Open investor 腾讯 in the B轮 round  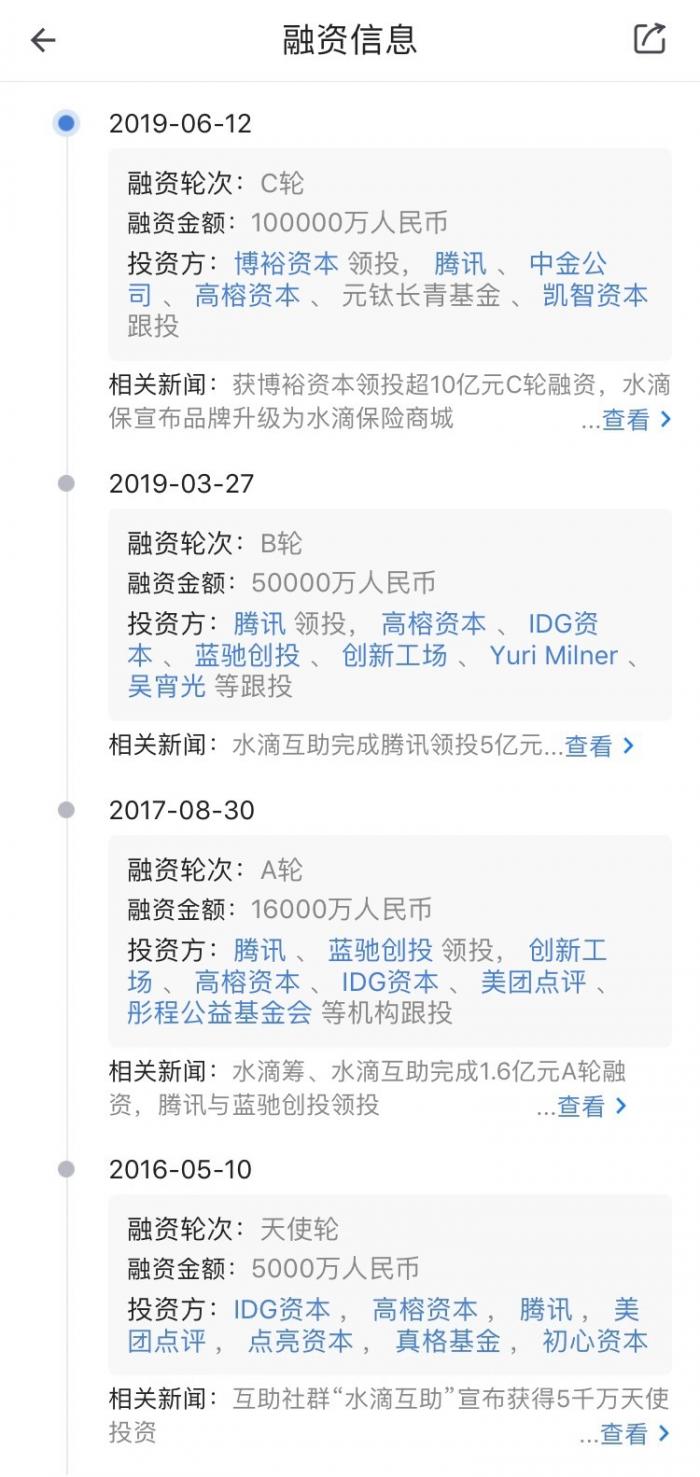(260, 624)
